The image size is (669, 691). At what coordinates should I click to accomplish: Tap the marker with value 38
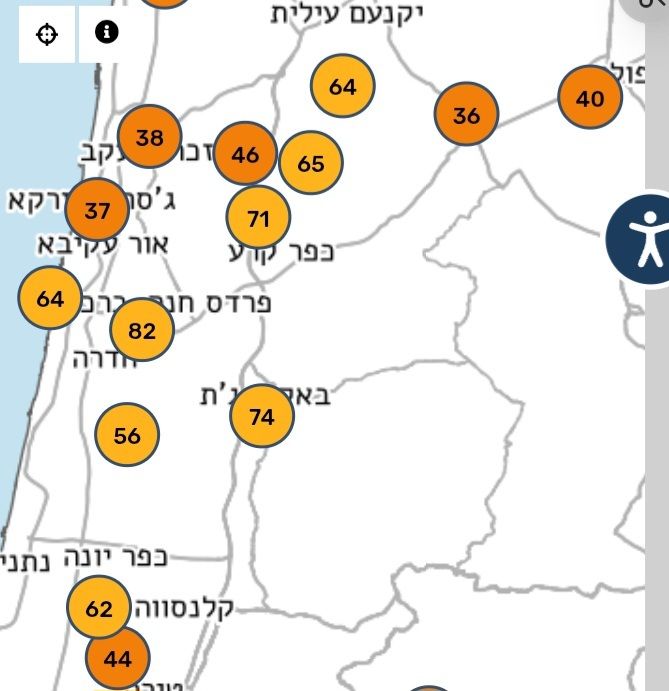pyautogui.click(x=149, y=136)
